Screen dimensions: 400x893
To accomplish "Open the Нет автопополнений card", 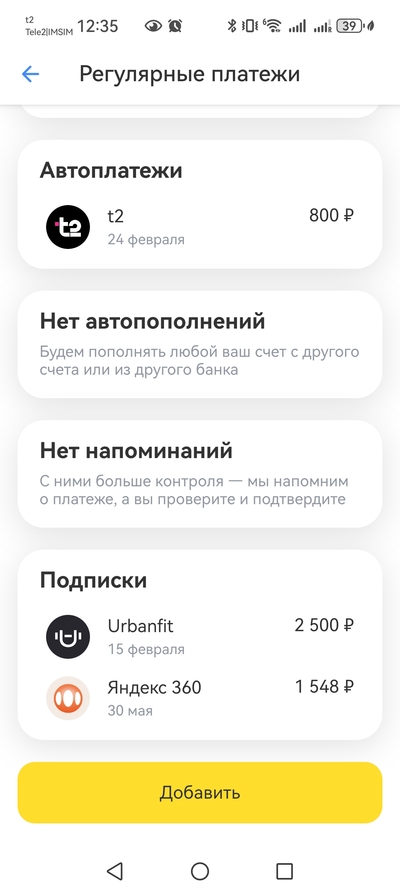I will (200, 345).
